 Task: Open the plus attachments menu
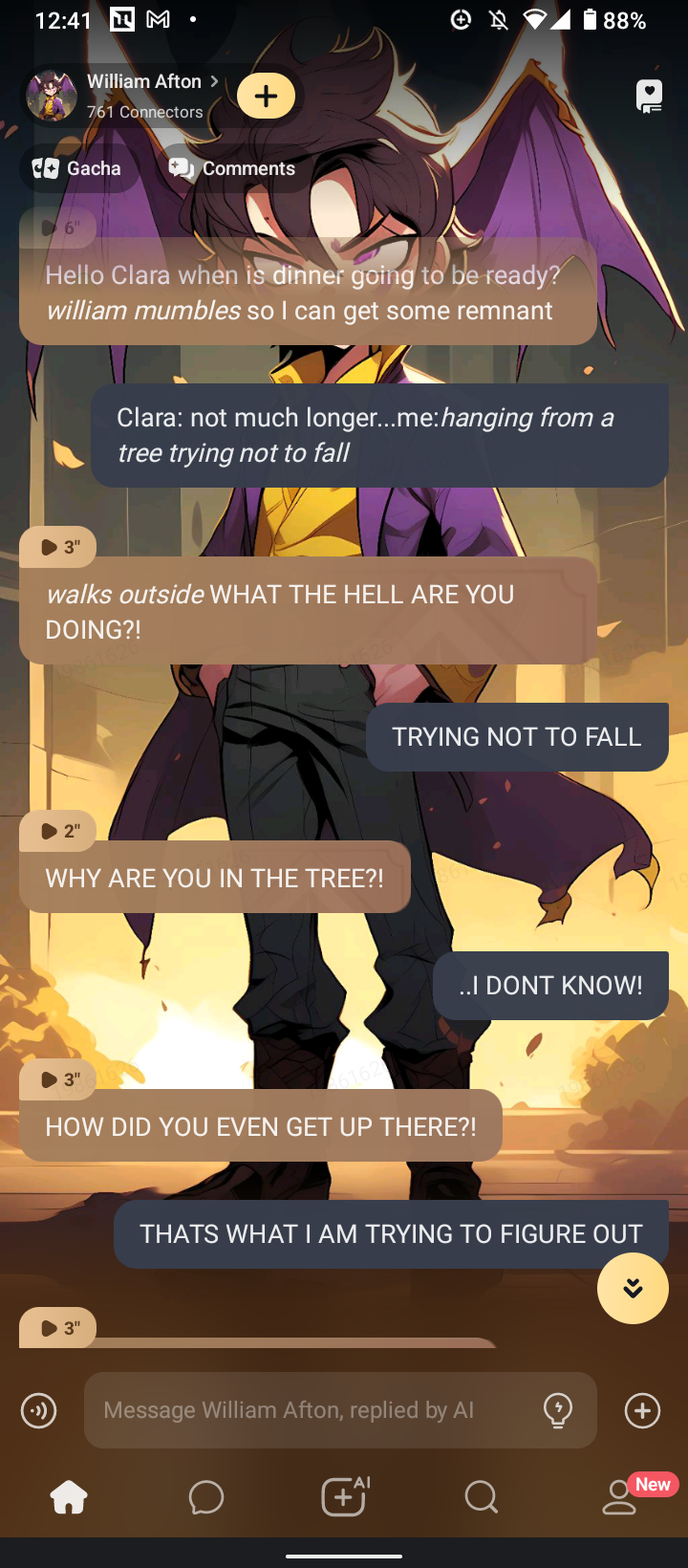point(642,1410)
